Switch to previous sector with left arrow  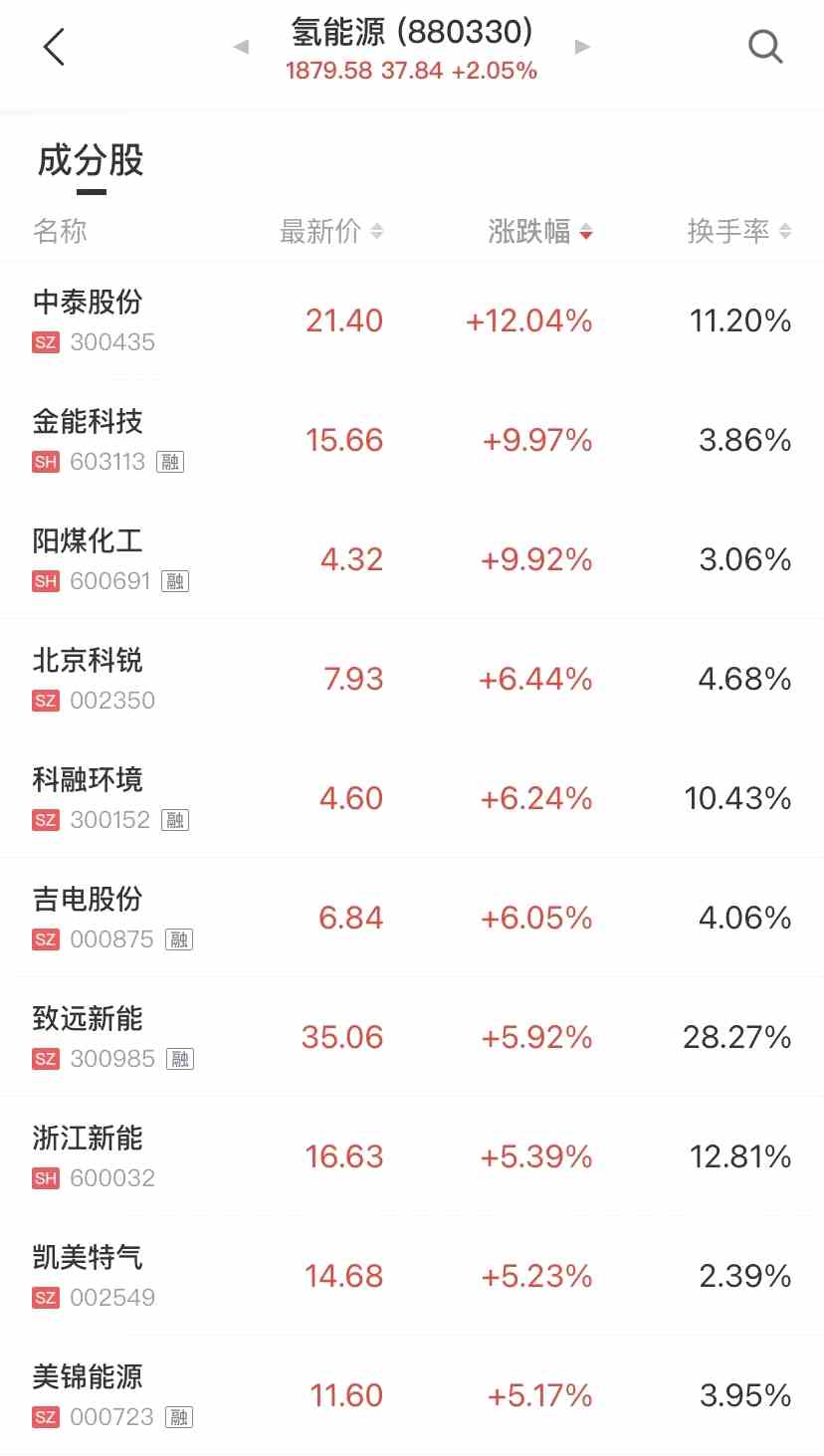point(241,47)
